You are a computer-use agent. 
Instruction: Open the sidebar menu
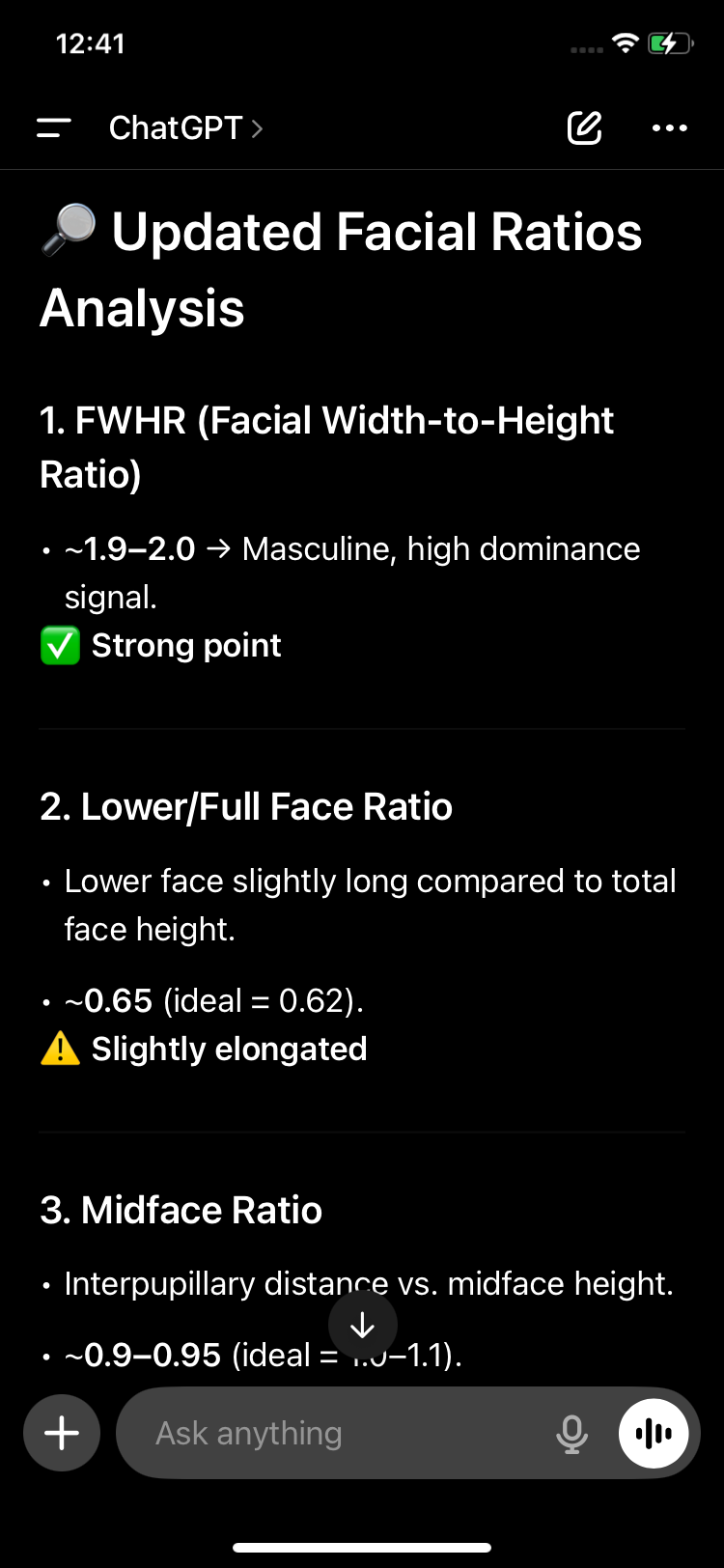tap(54, 127)
